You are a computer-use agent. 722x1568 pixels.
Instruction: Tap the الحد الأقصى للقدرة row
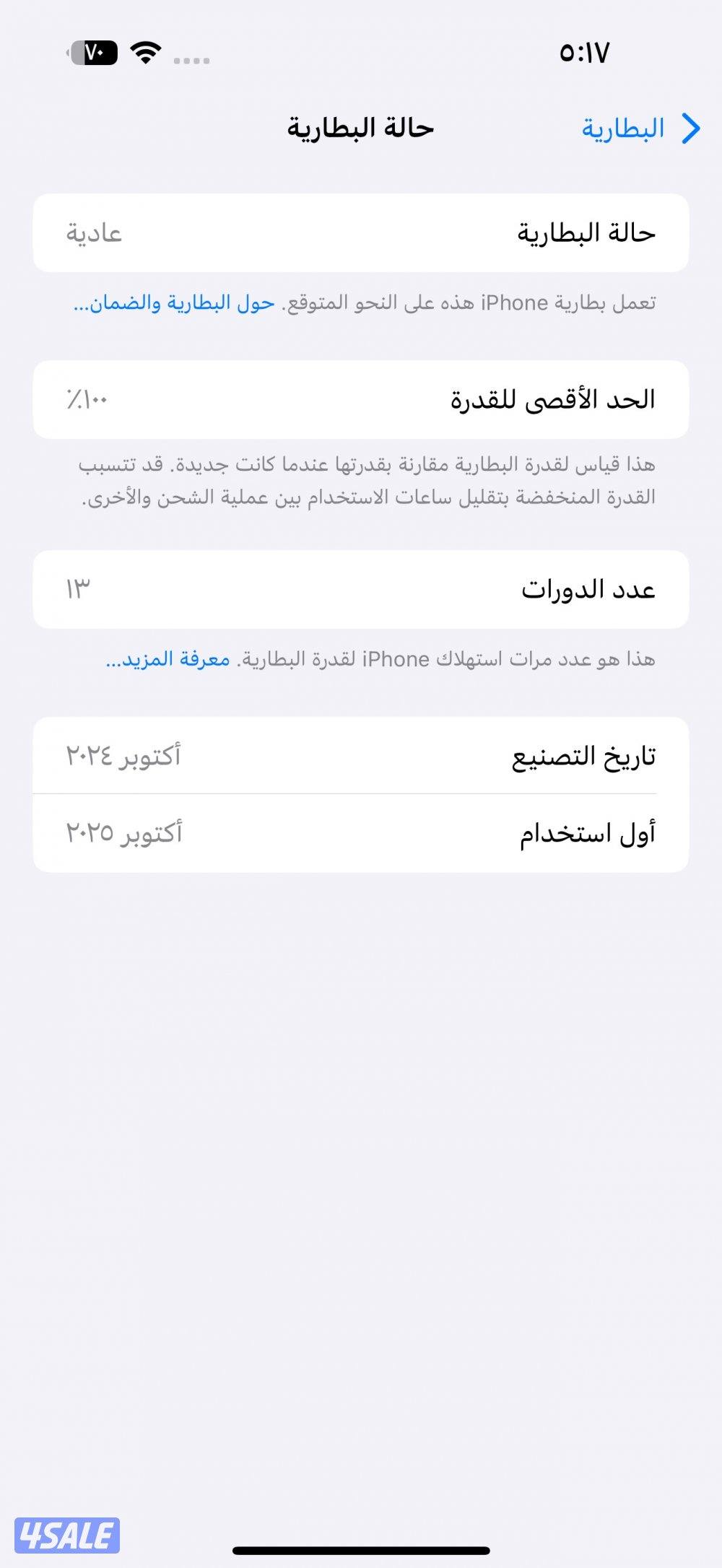361,400
